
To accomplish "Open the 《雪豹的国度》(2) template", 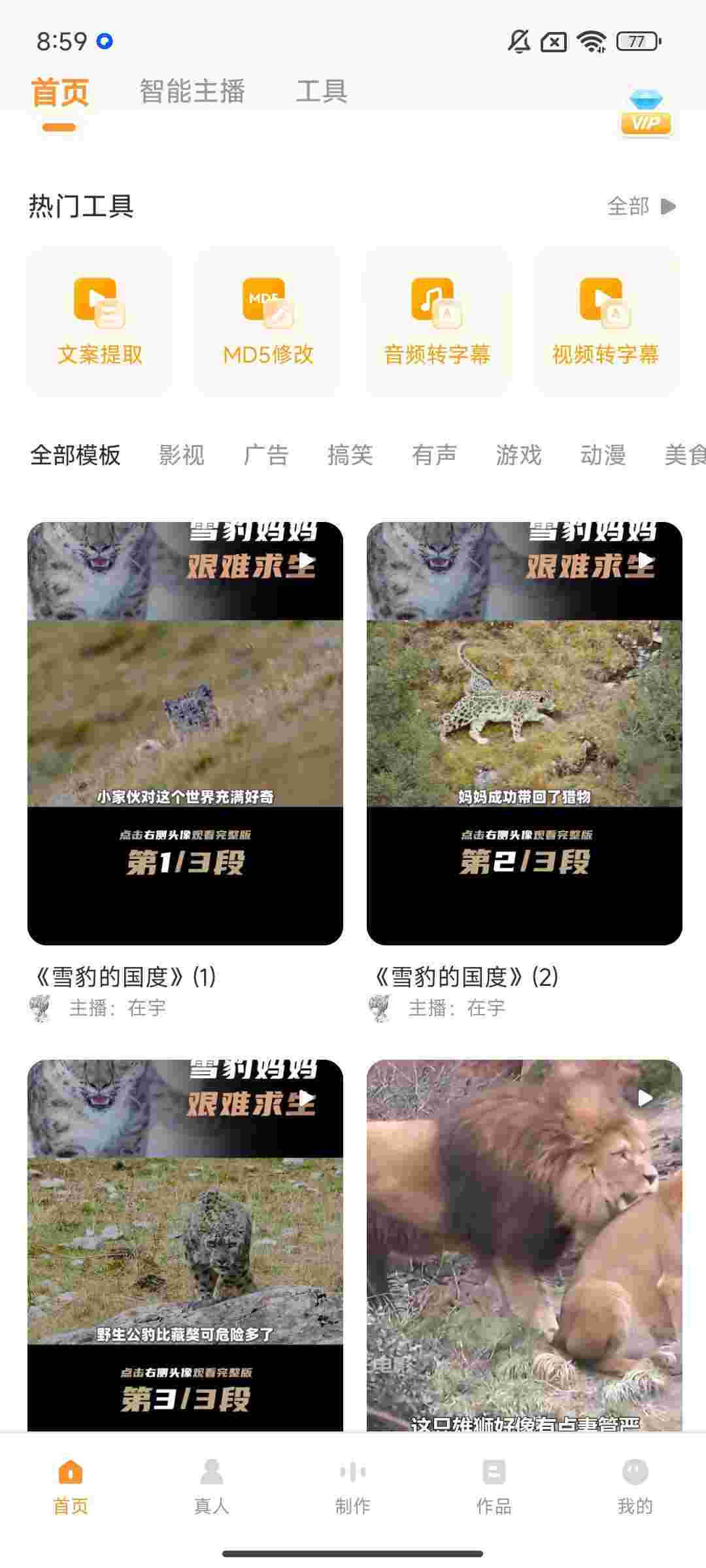I will point(524,733).
